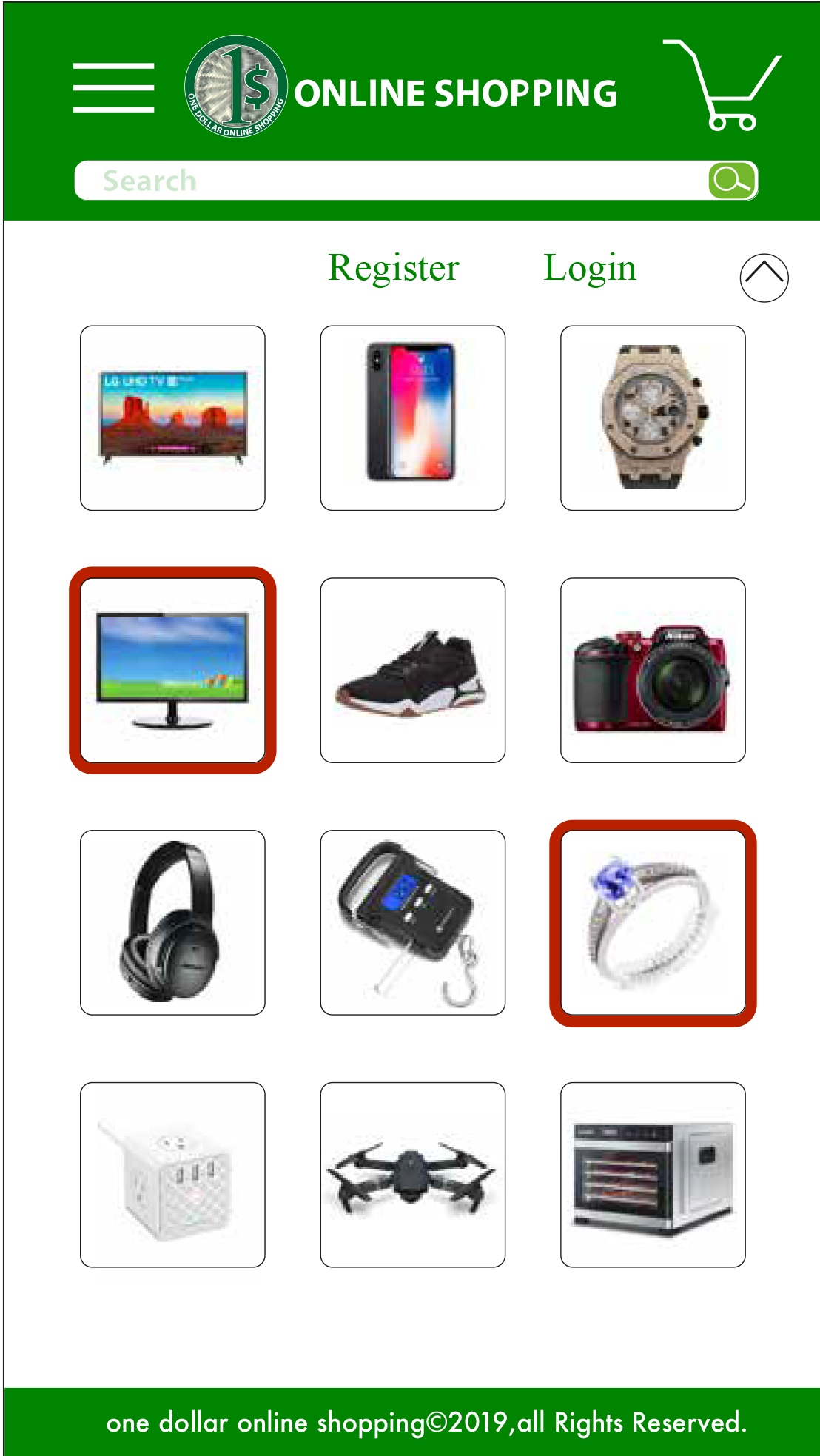Image resolution: width=820 pixels, height=1456 pixels.
Task: Open the black headphones product
Action: coord(172,922)
